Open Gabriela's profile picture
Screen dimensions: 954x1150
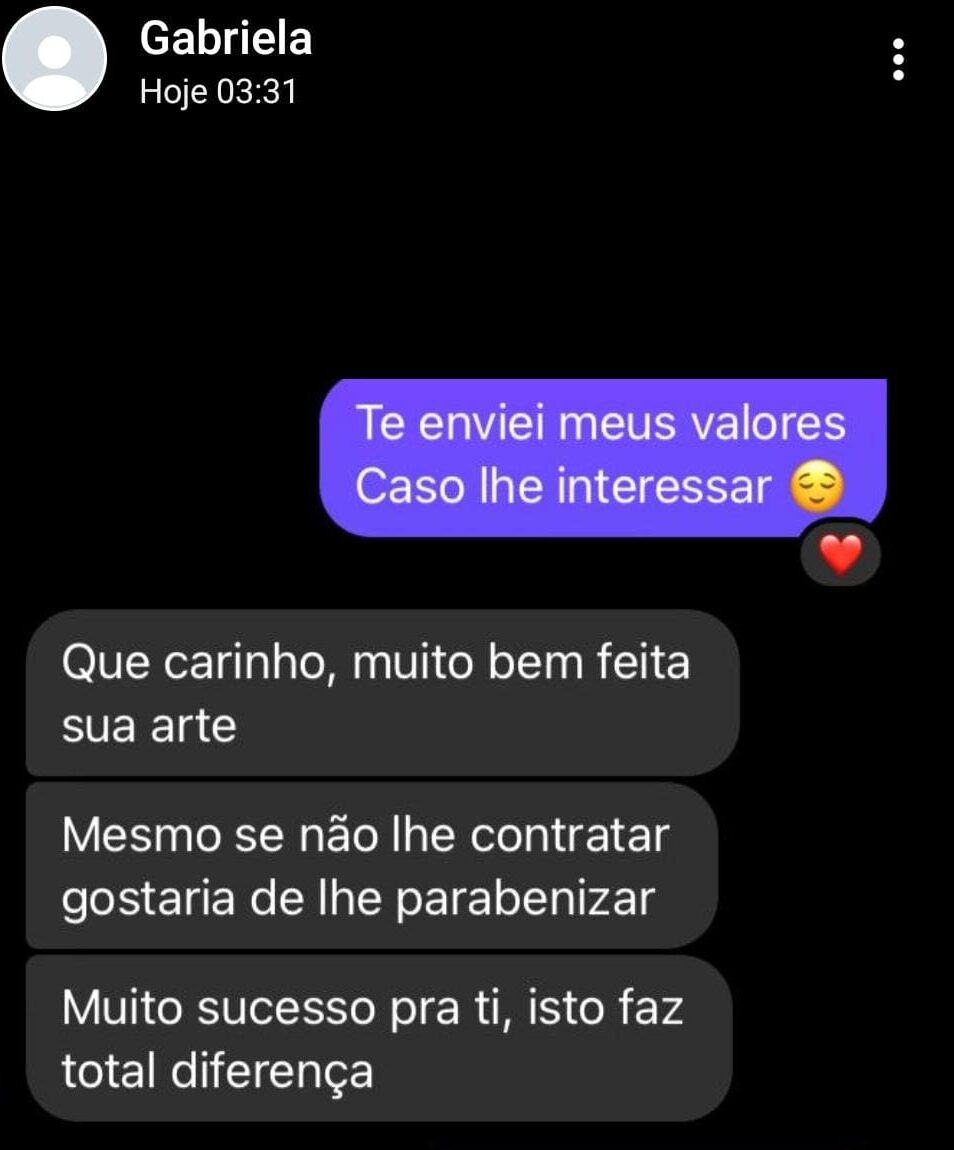click(55, 58)
